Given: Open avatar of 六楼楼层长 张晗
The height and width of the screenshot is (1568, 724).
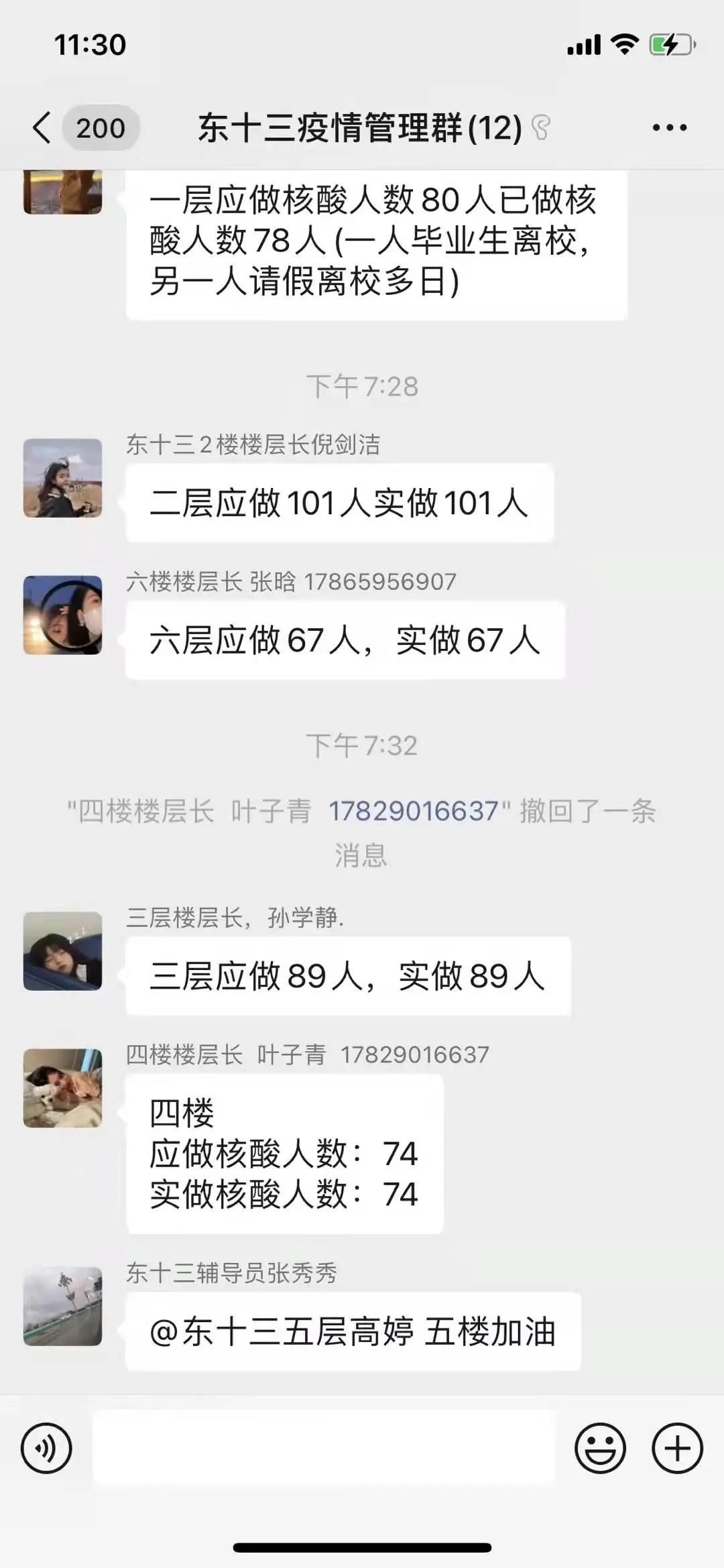Looking at the screenshot, I should (63, 615).
